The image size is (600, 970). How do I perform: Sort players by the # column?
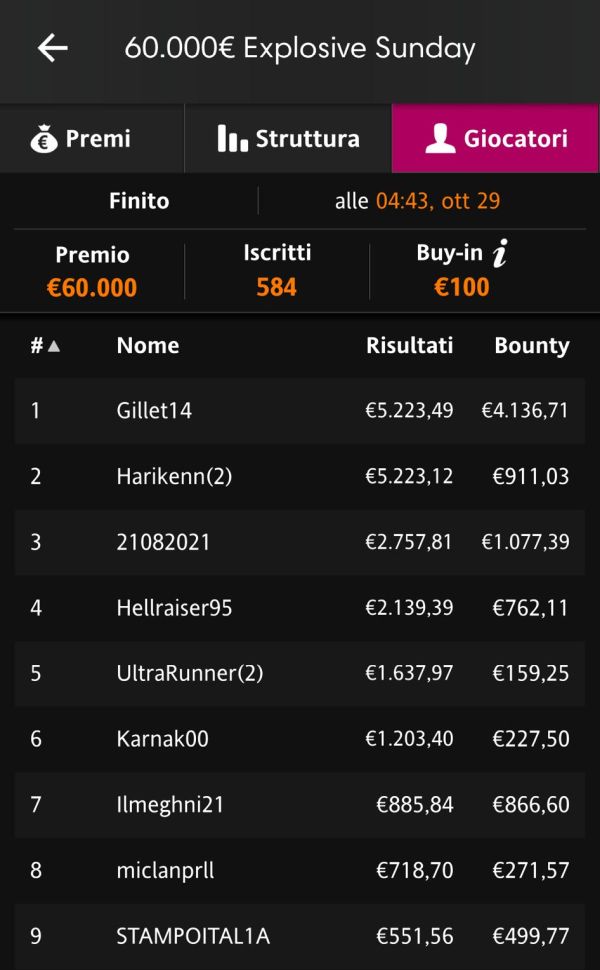[45, 345]
